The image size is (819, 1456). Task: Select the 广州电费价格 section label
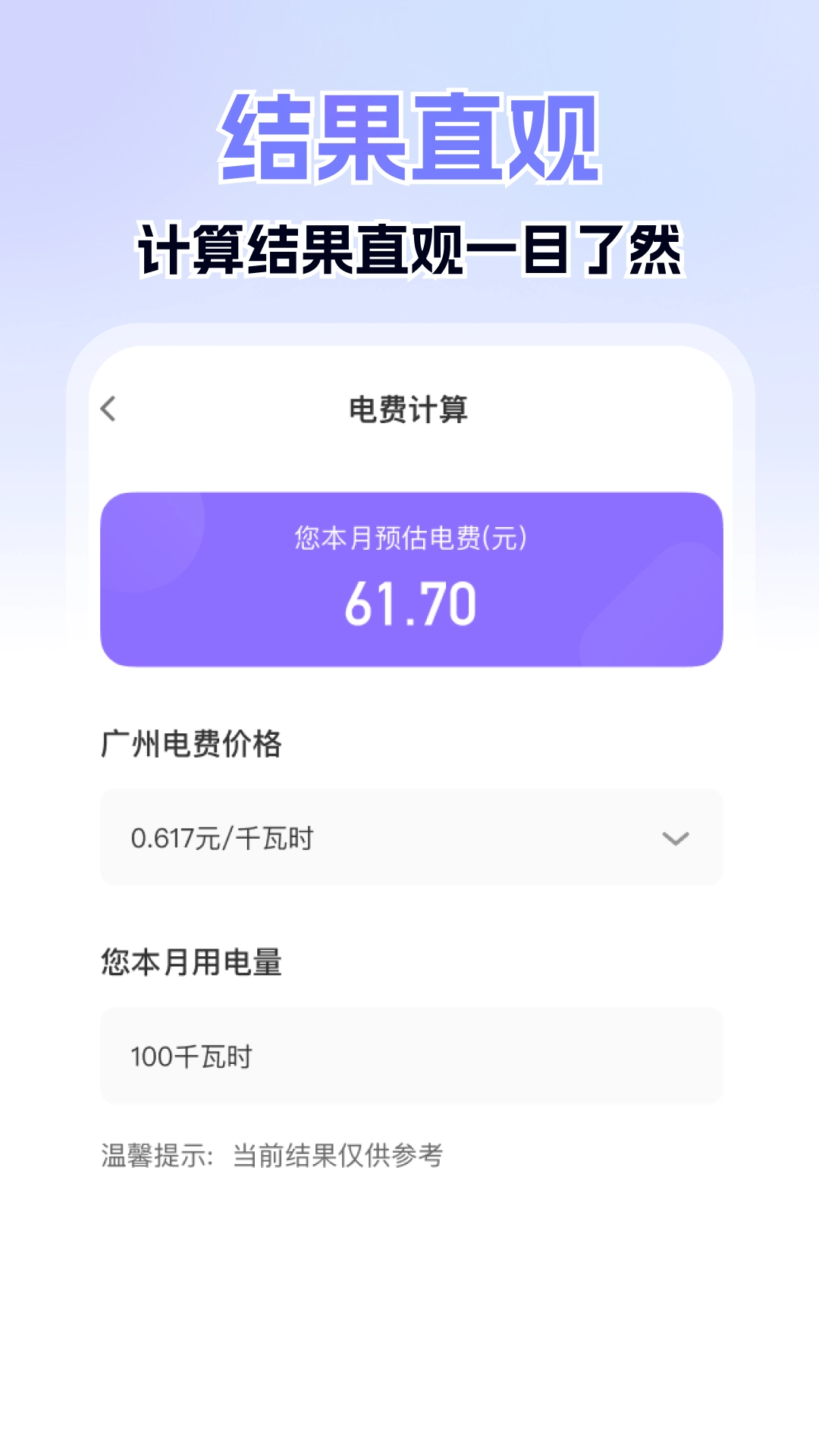coord(188,745)
